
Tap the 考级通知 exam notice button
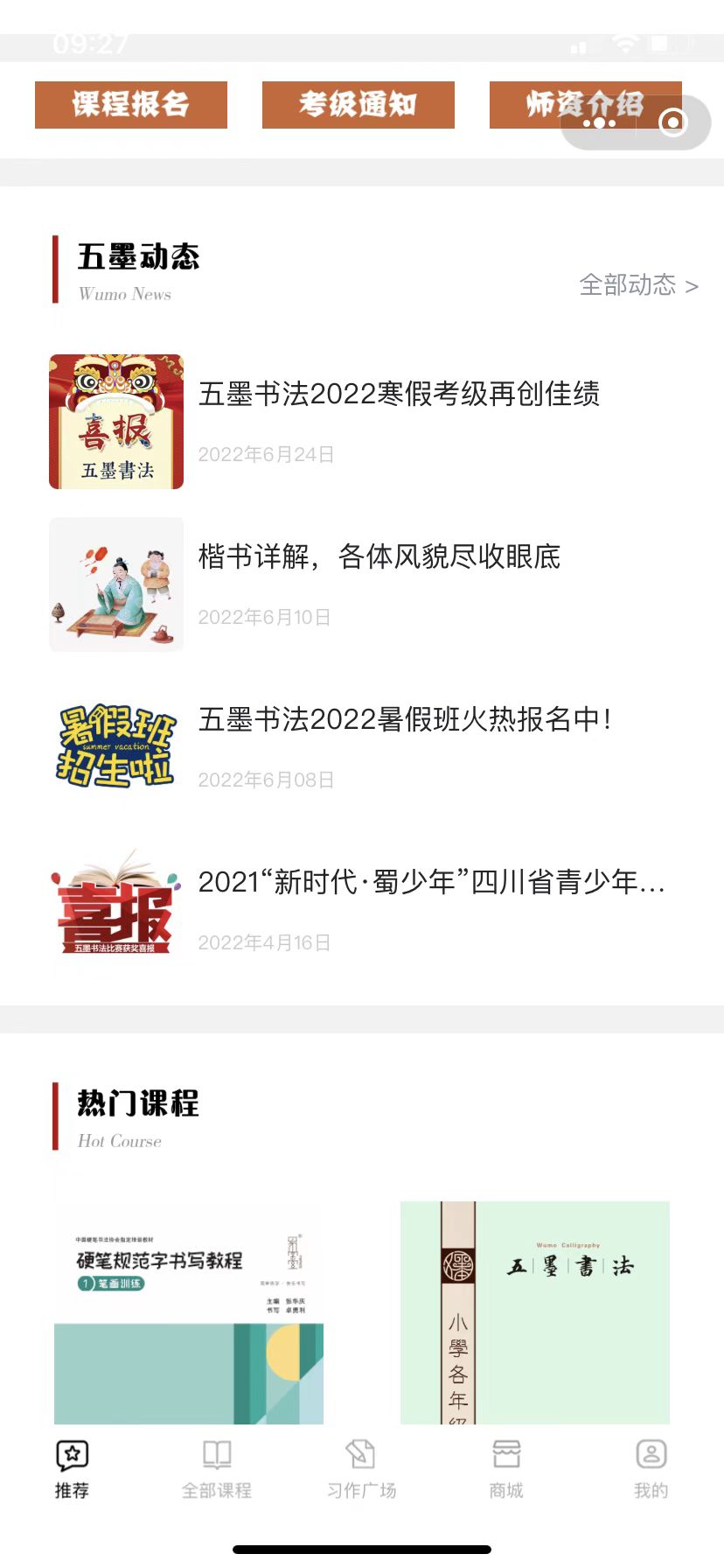[x=359, y=105]
